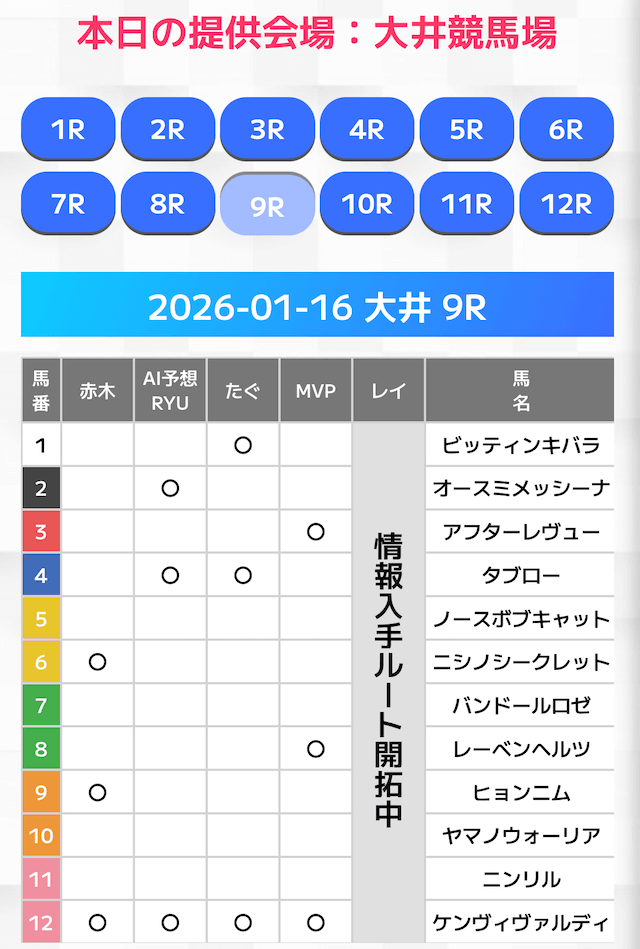
Task: Tap the 4R race button
Action: pyautogui.click(x=367, y=130)
